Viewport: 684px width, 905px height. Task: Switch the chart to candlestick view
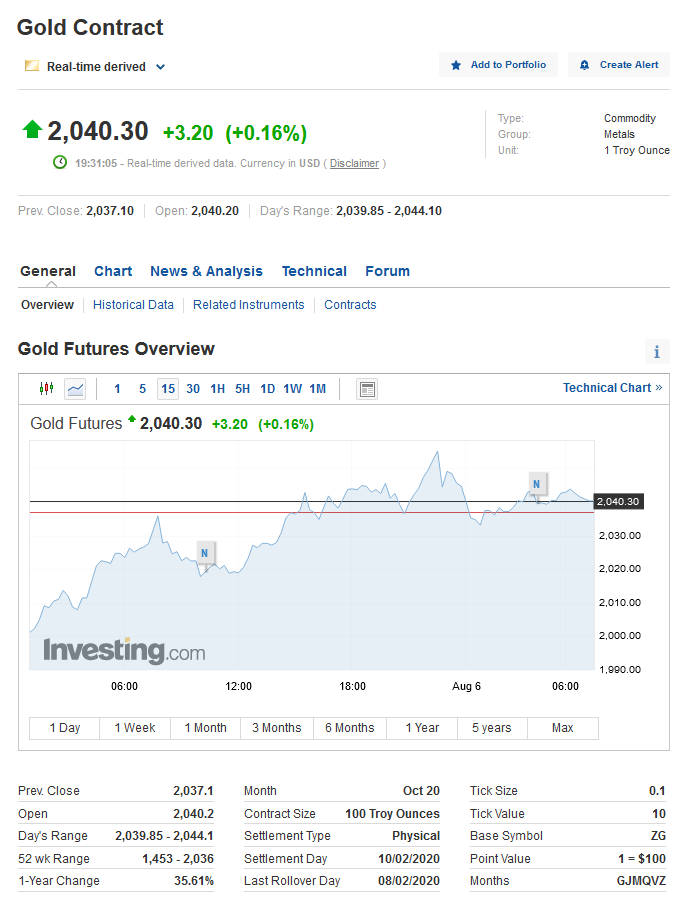click(x=46, y=389)
